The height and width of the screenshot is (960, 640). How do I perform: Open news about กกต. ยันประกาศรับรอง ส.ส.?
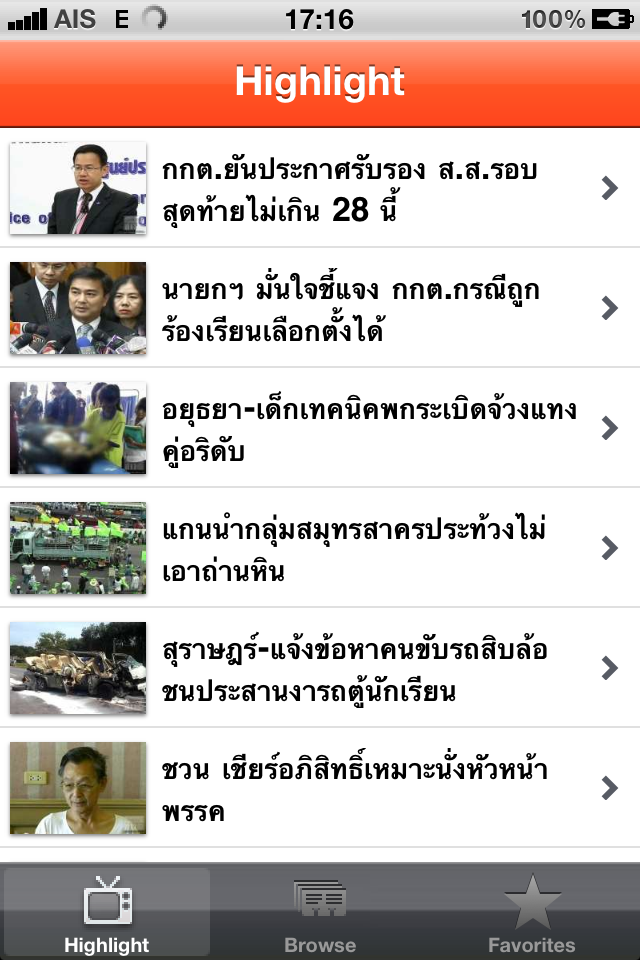(x=350, y=189)
